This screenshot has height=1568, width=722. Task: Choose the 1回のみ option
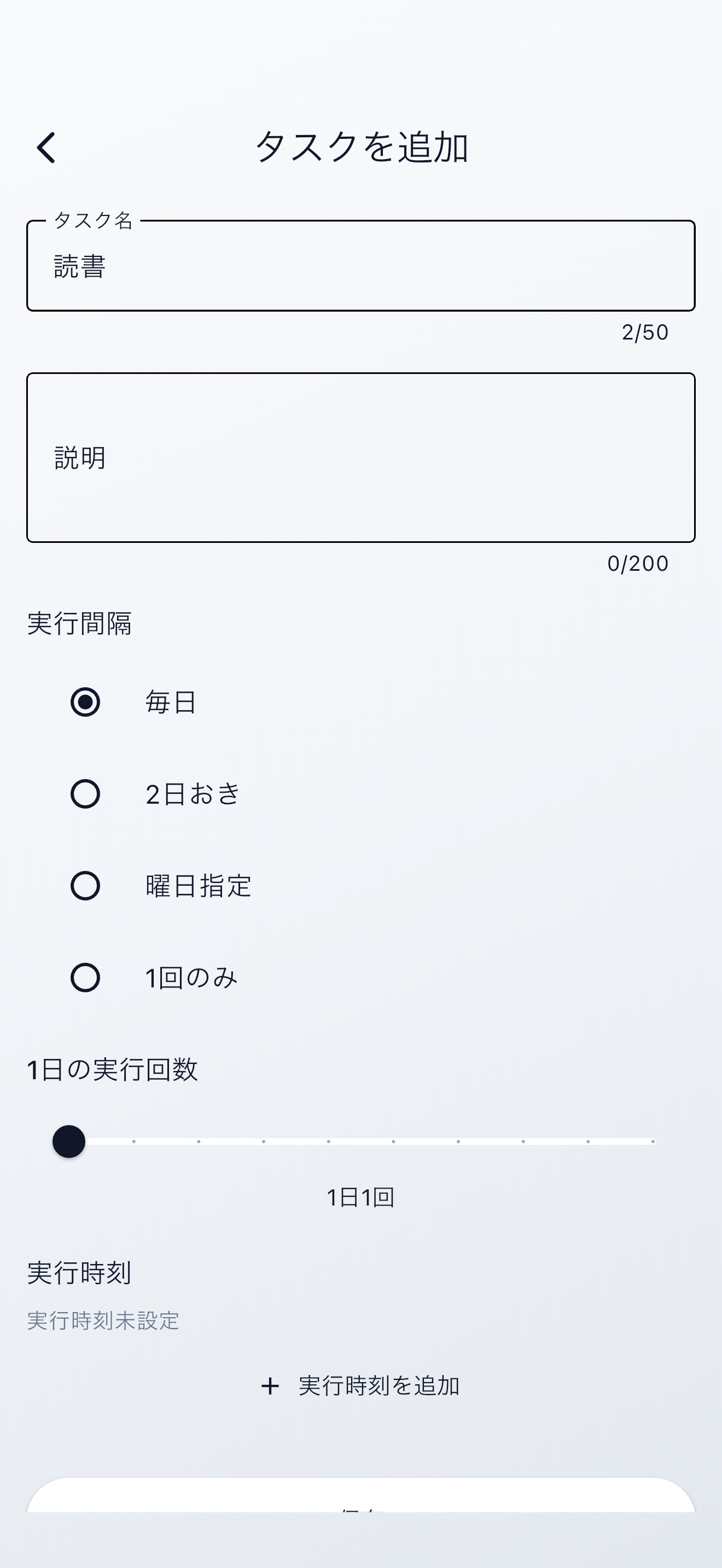point(86,978)
